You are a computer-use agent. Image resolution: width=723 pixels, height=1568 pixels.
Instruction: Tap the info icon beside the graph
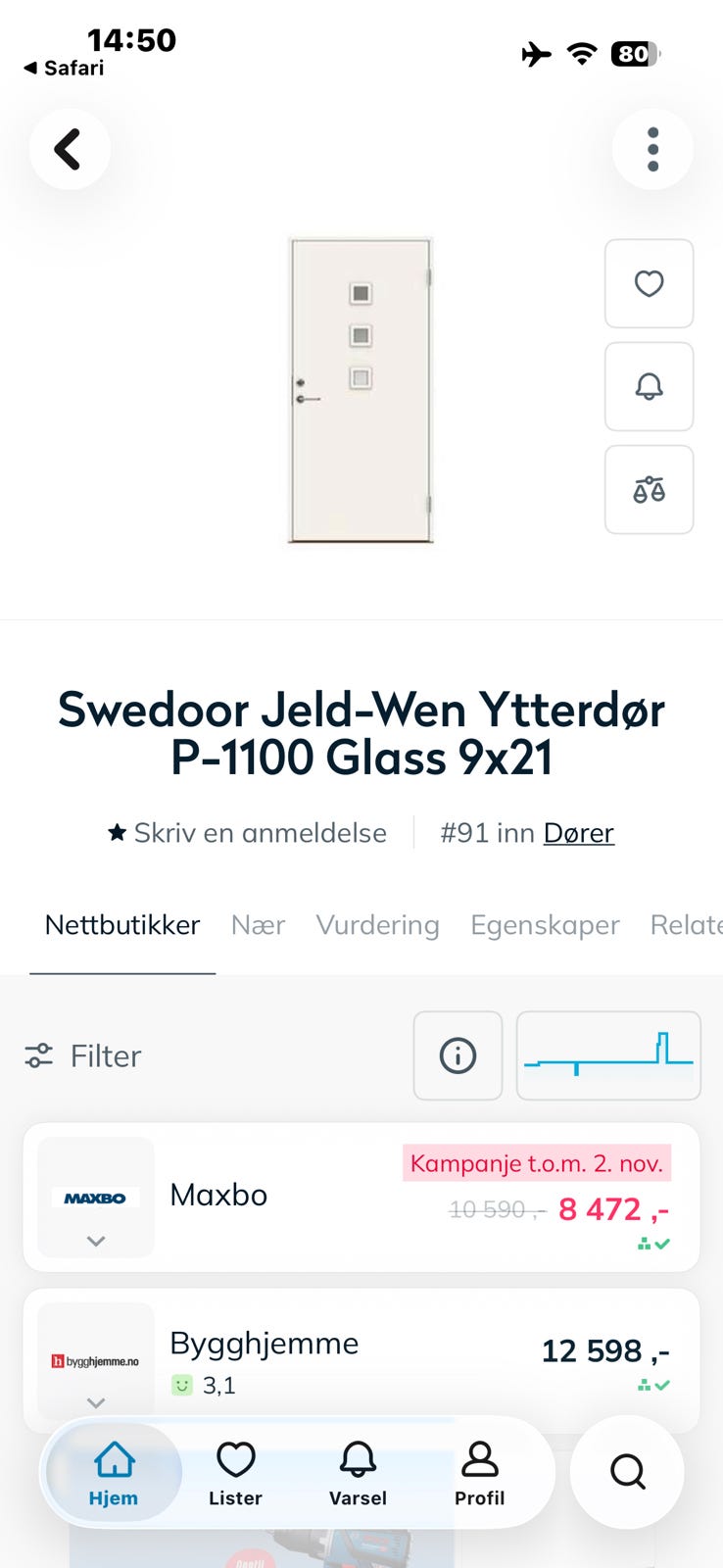coord(458,1056)
